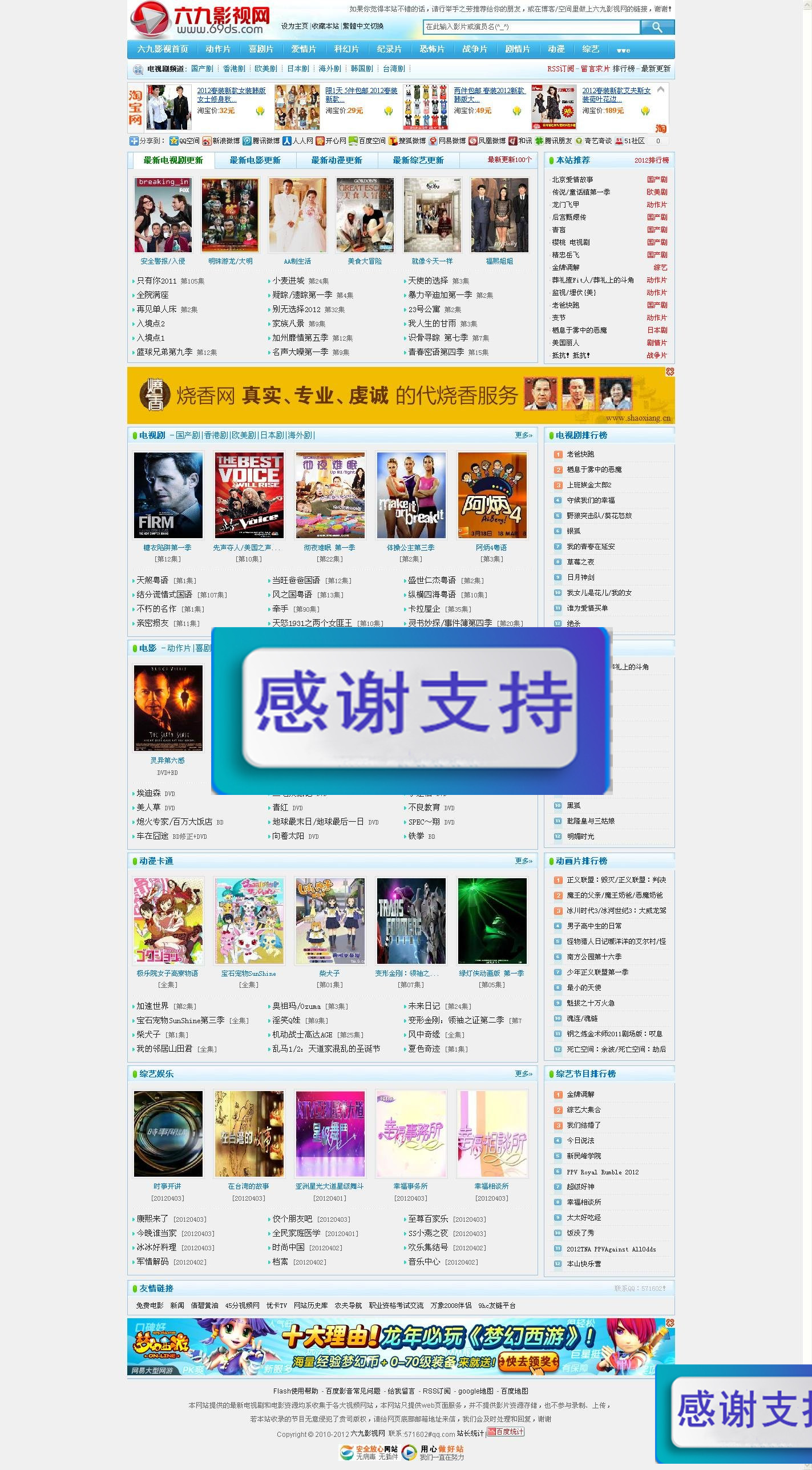Screen dimensions: 812x1470
Task: Open the 美食大冒险 poster thumbnail
Action: tap(365, 216)
